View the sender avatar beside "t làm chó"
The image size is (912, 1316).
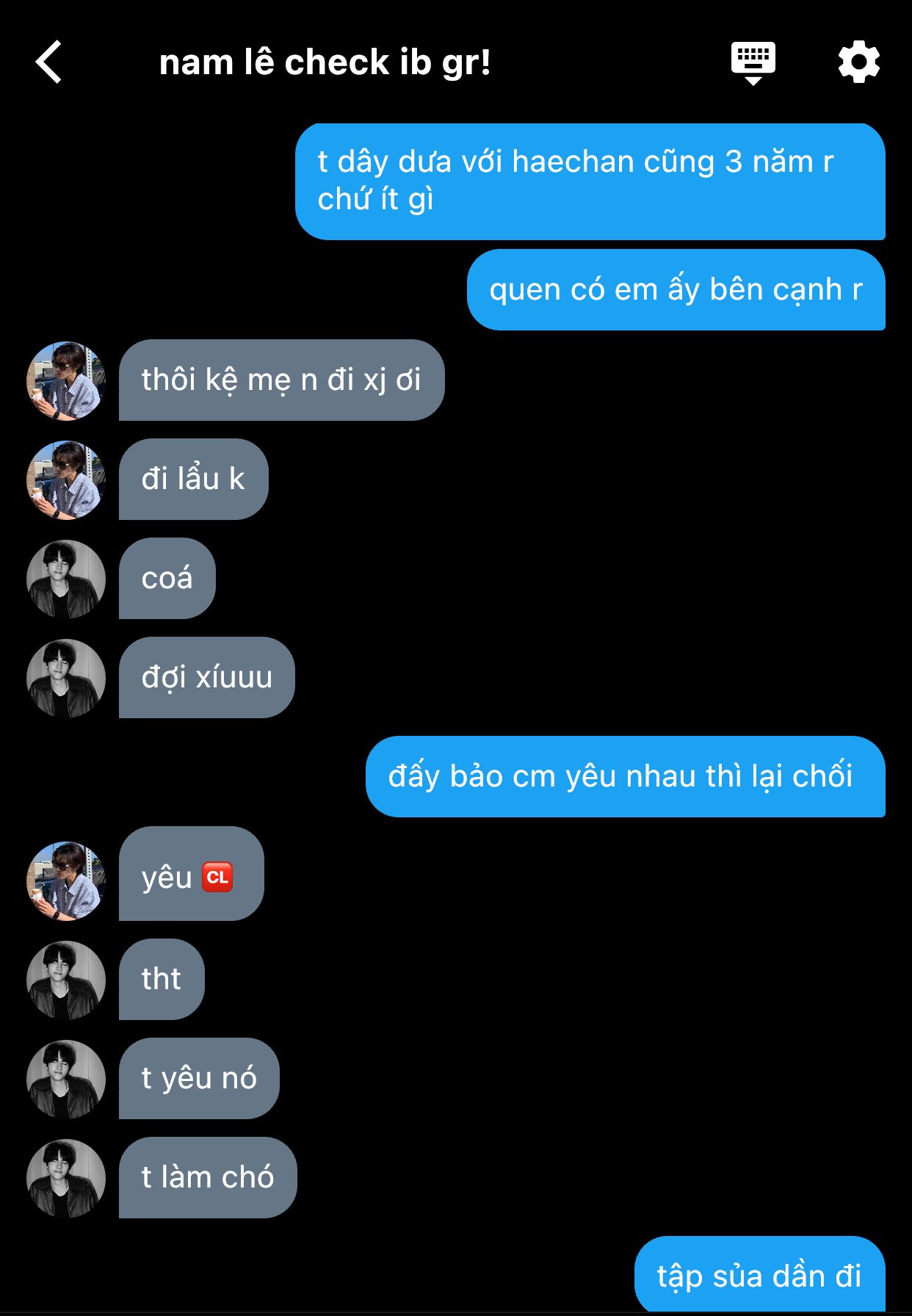tap(66, 1178)
